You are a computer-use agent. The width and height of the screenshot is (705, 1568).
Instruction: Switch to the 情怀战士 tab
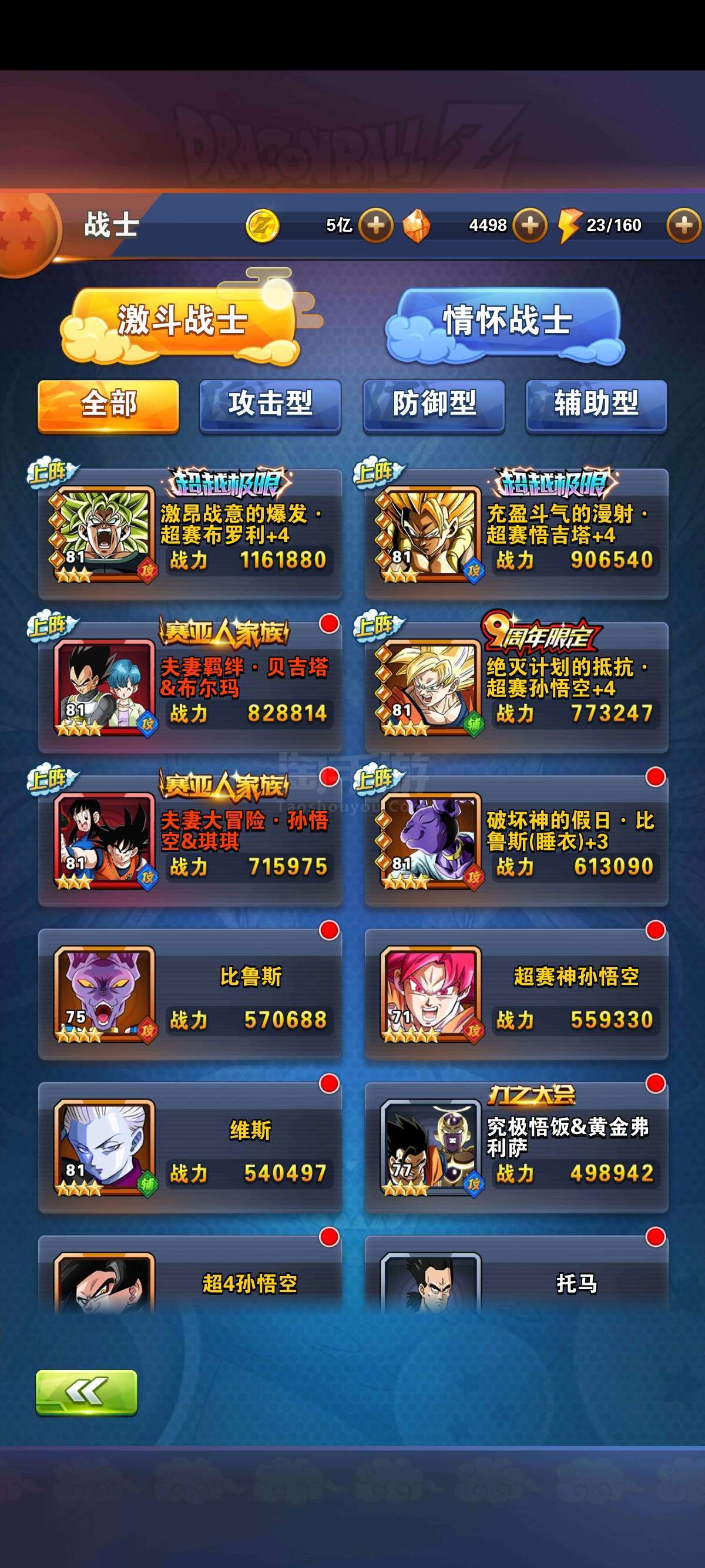(505, 321)
